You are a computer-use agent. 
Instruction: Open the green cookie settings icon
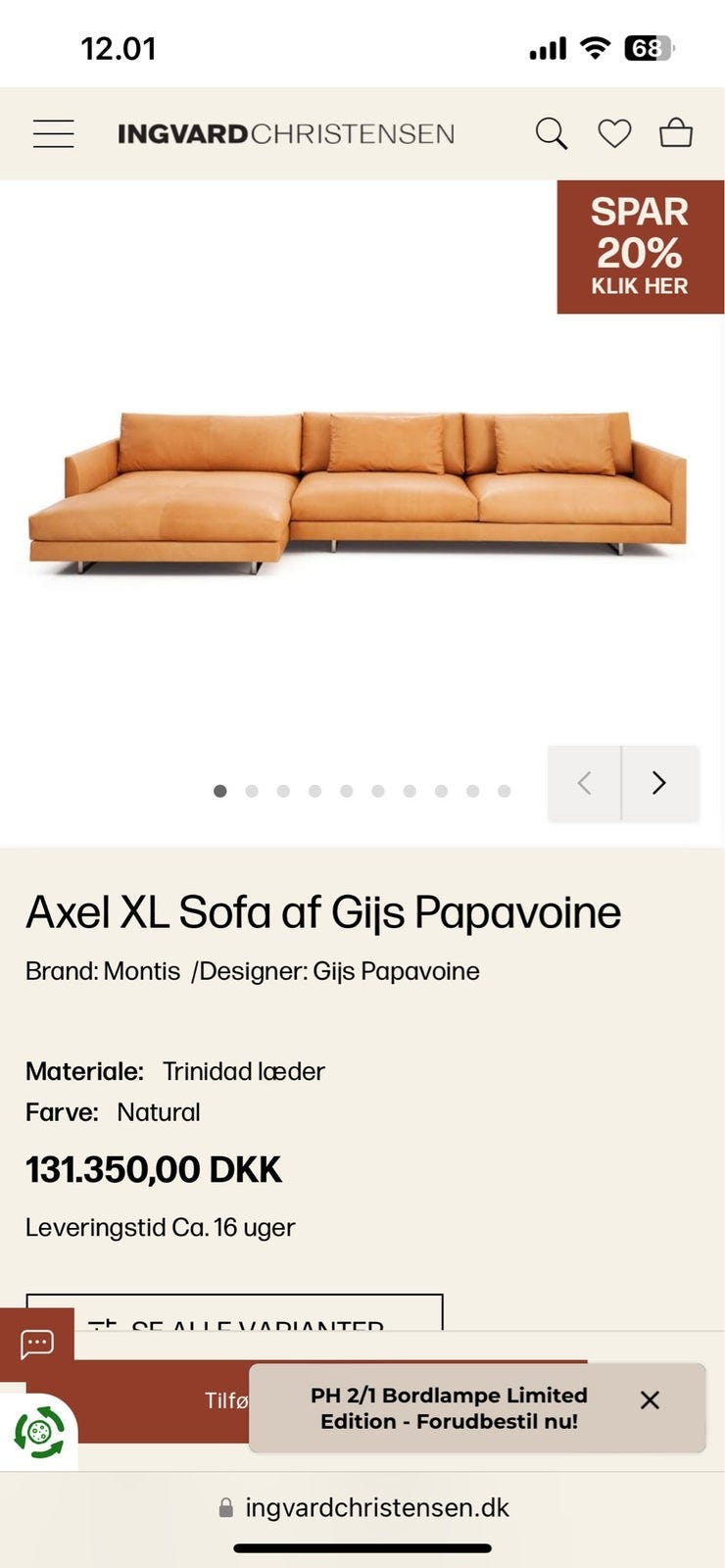(x=39, y=1433)
